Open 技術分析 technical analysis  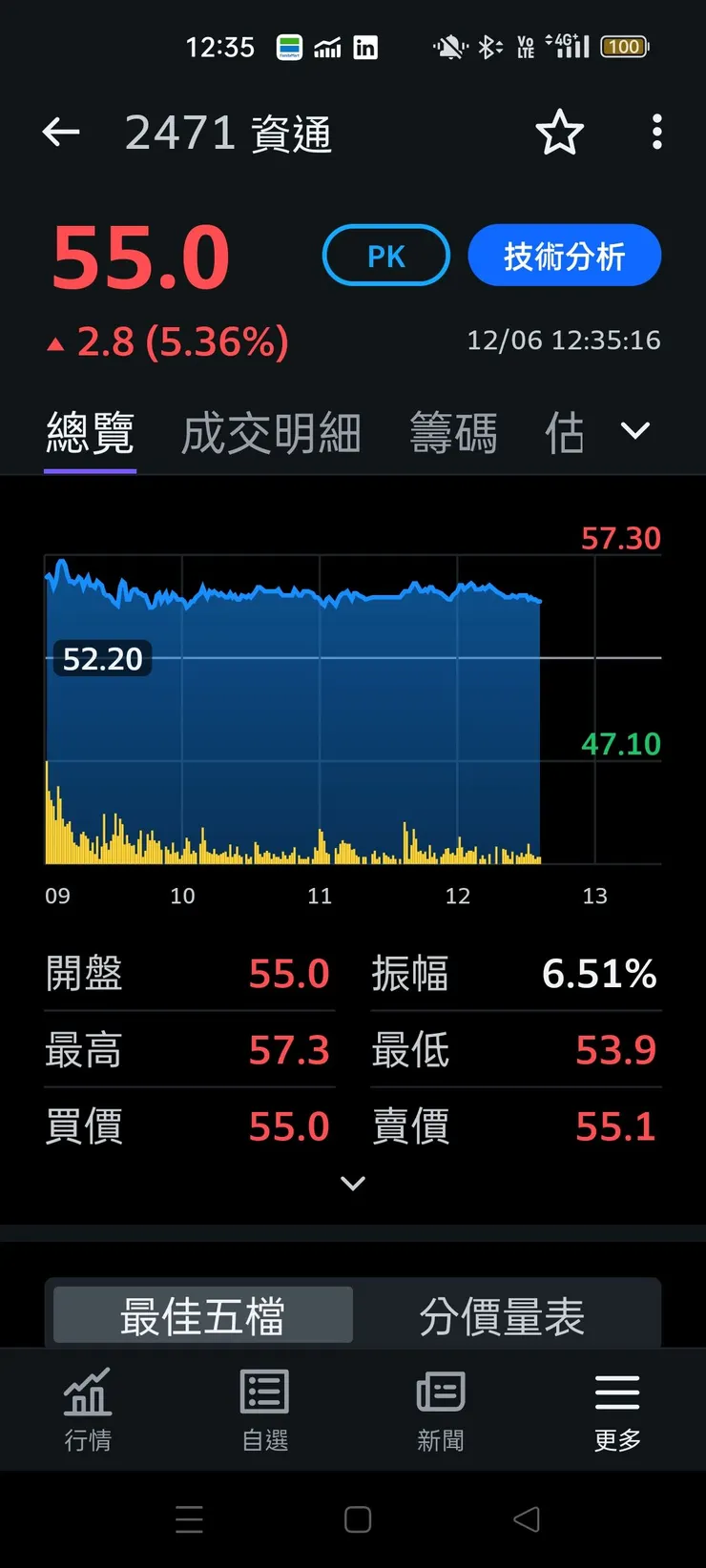(x=564, y=255)
